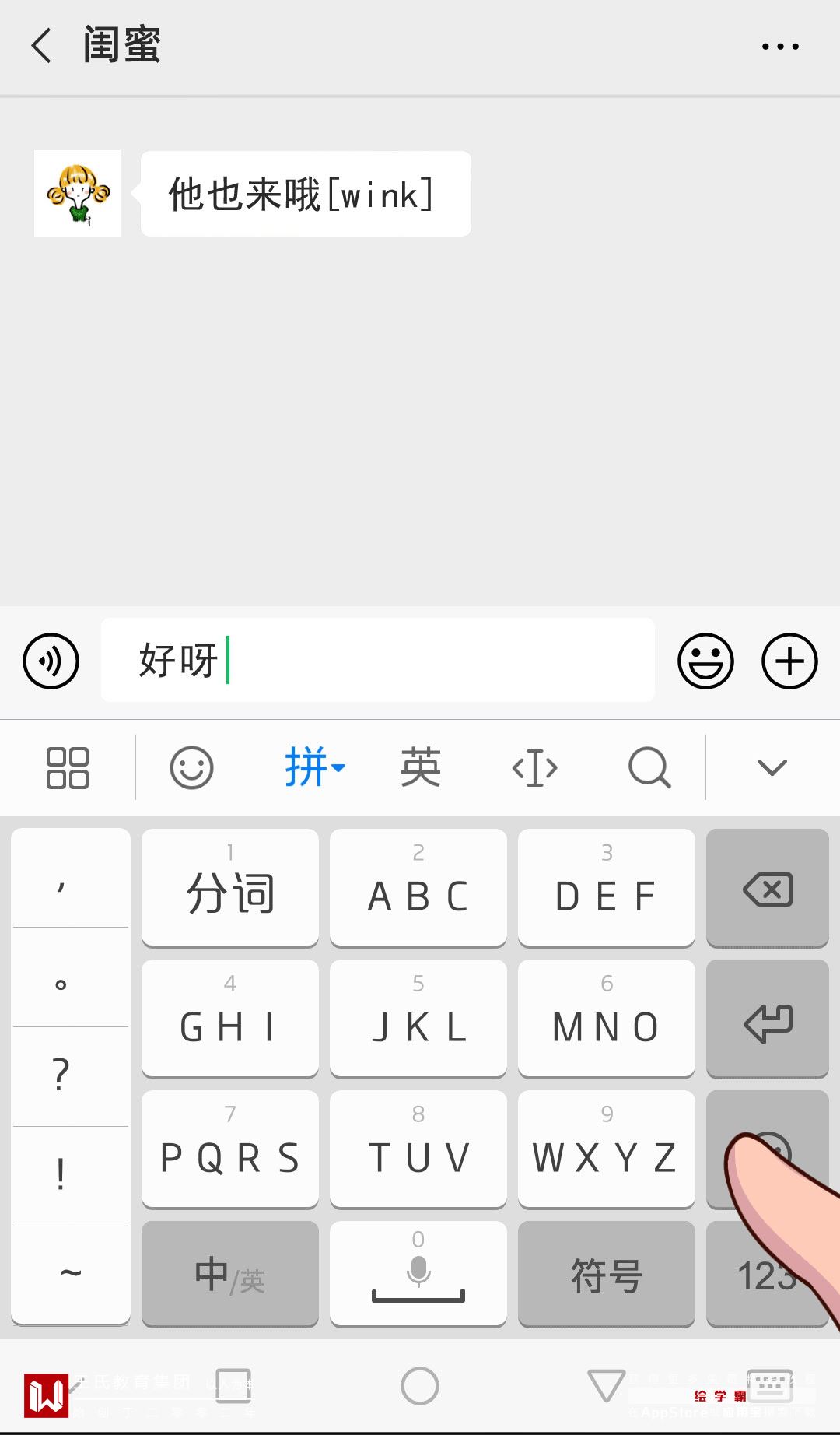Tap the 分词 key
Viewport: 840px width, 1435px height.
point(230,889)
